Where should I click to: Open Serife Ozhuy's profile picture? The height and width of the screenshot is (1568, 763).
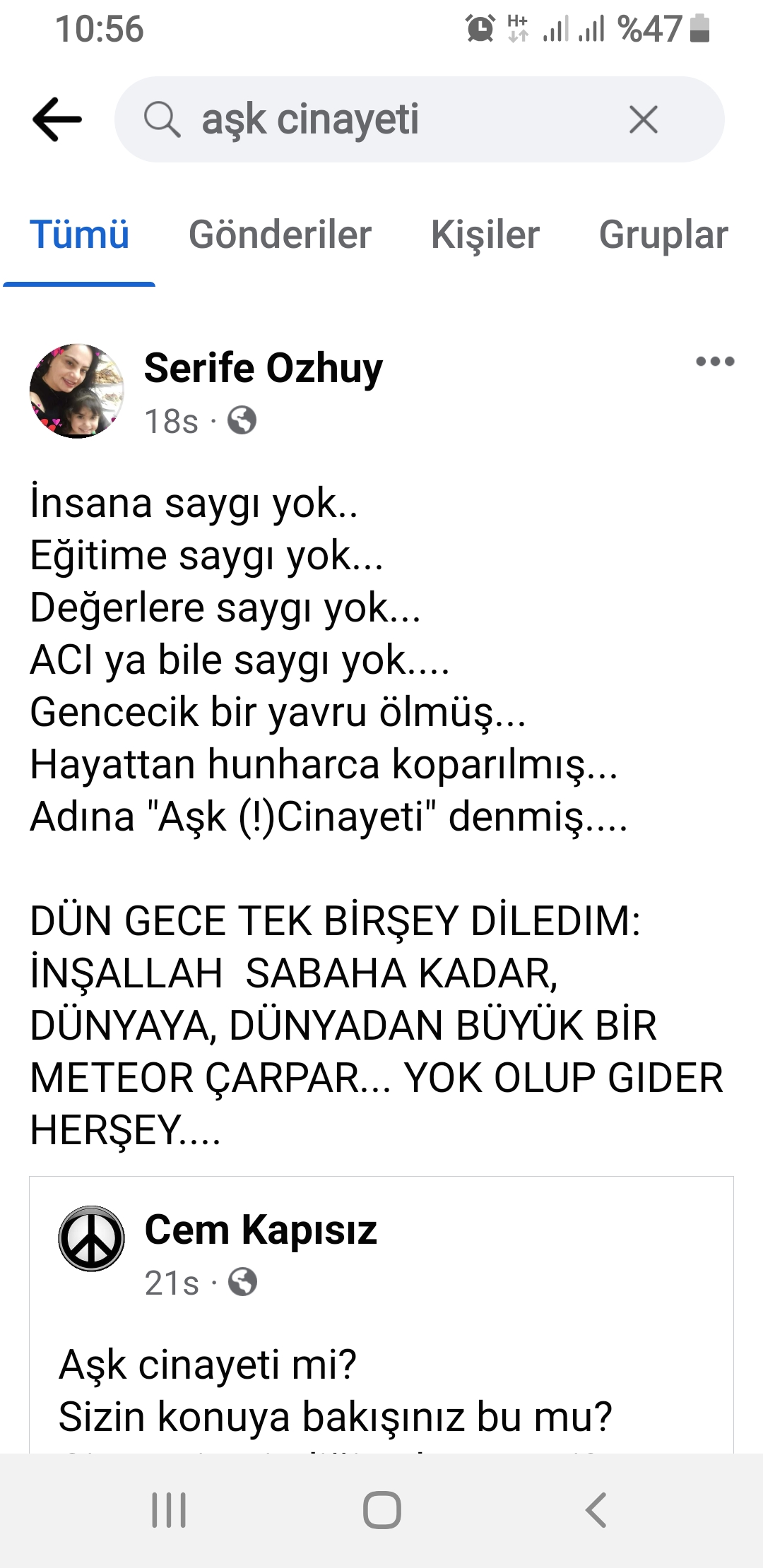tap(76, 391)
